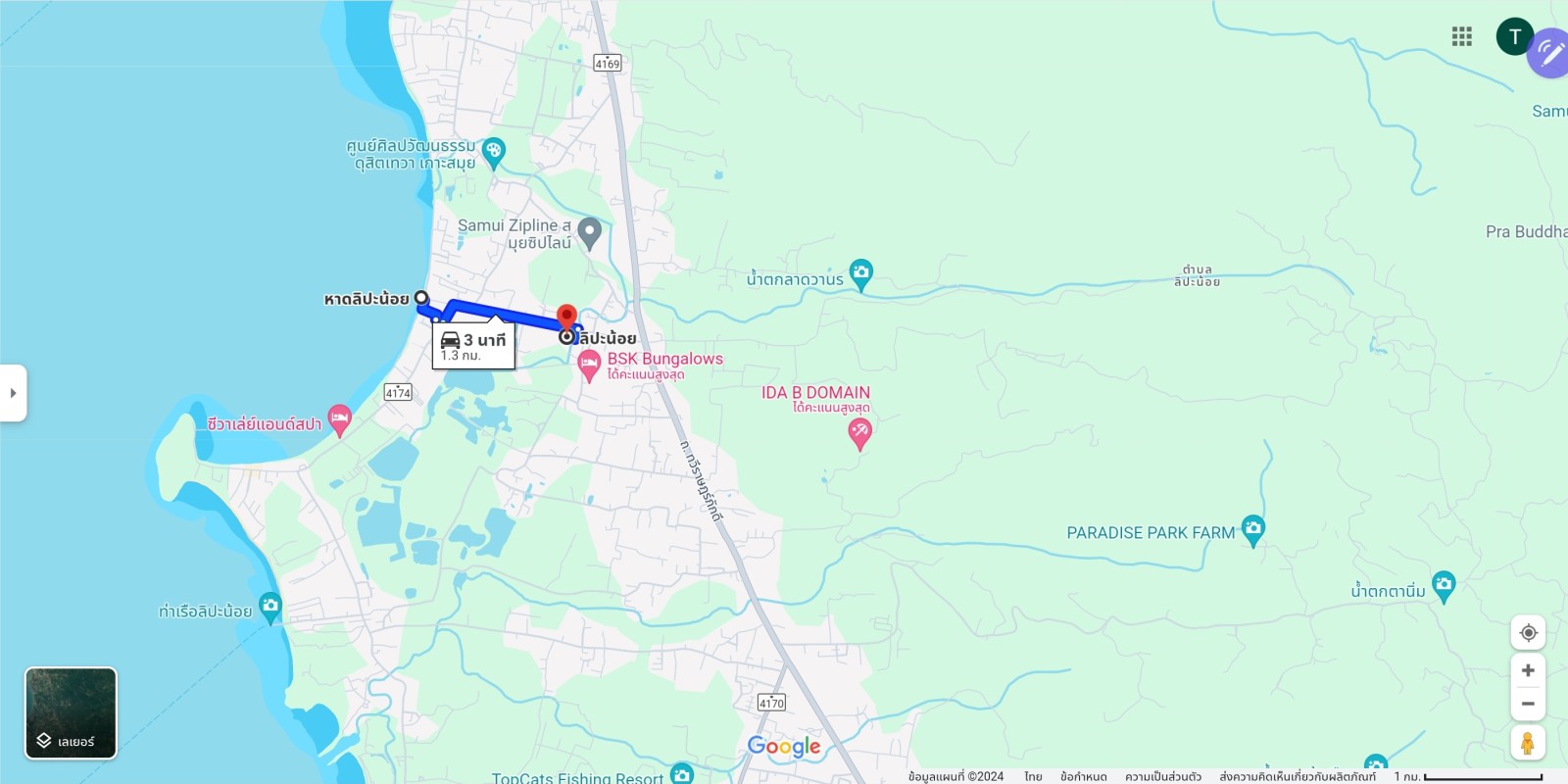Send product feedback via footer link
The image size is (1568, 784).
pos(1297,776)
